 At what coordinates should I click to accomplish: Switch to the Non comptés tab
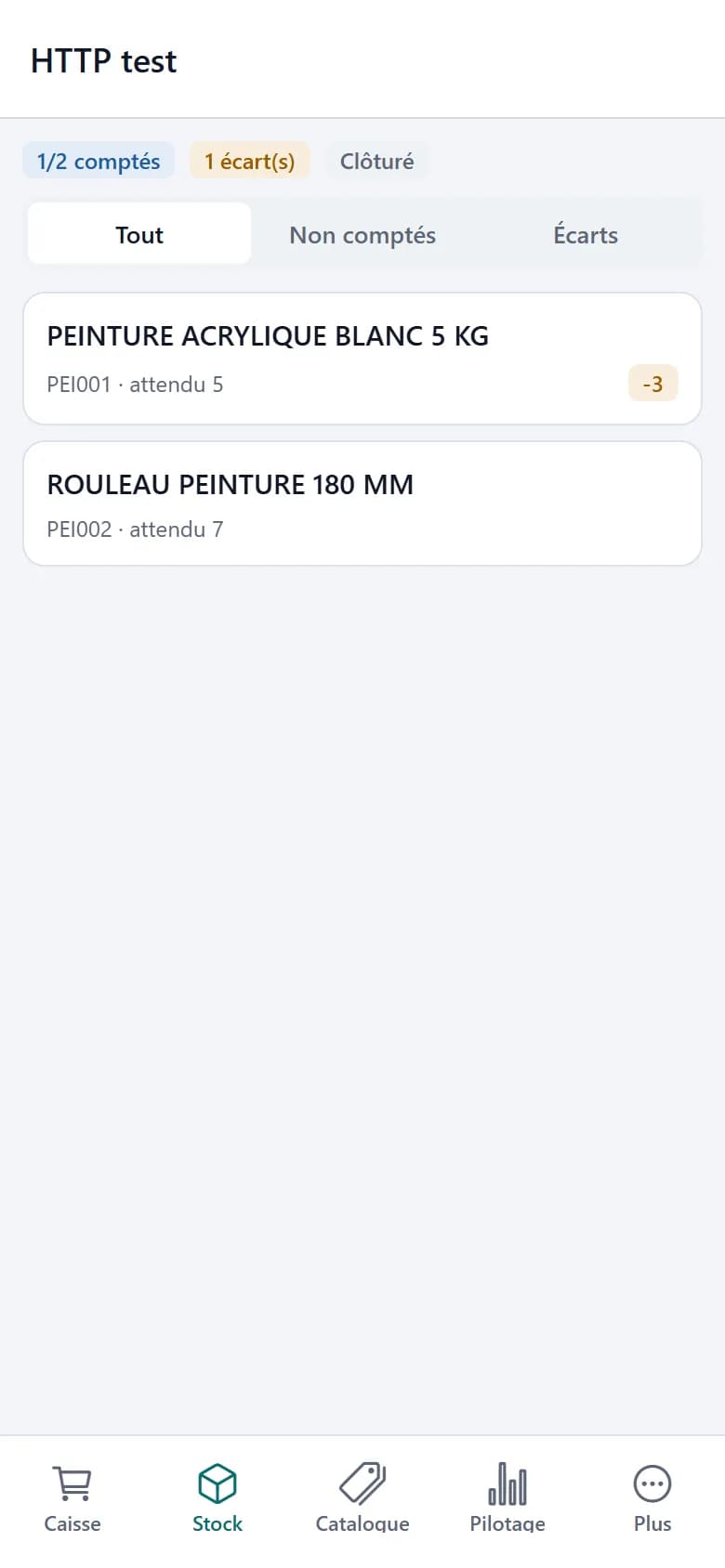point(362,234)
